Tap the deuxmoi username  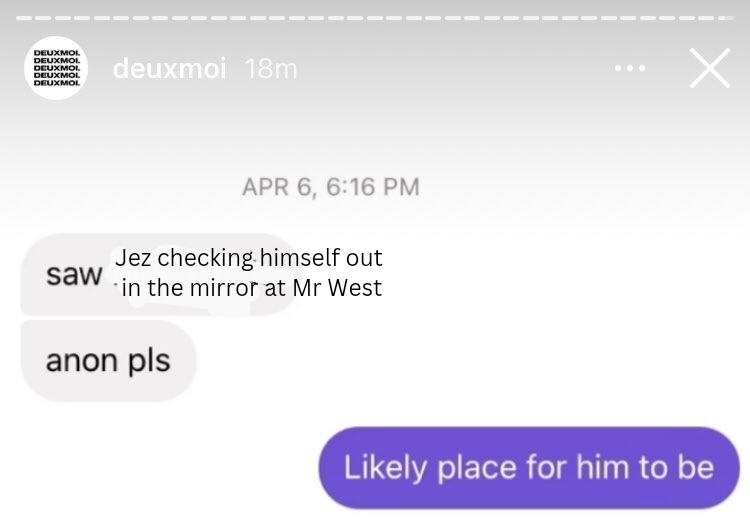(169, 69)
